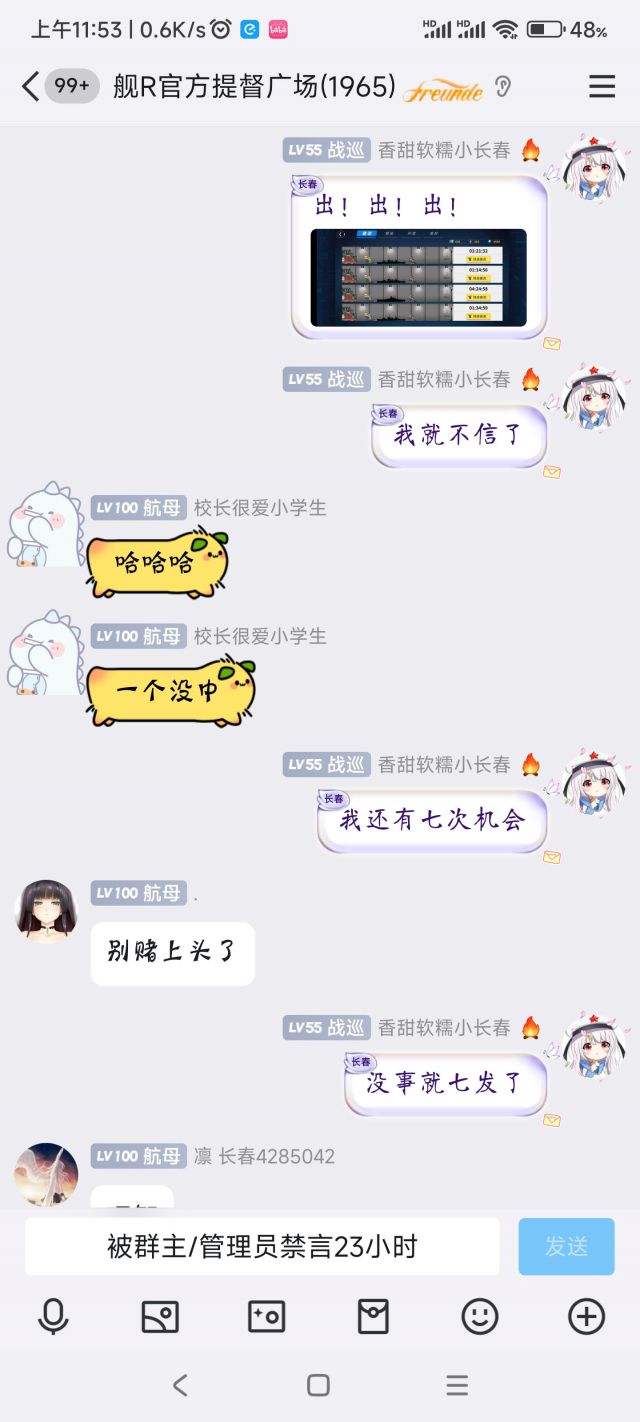Open the red packet icon
The image size is (640, 1422).
pos(373,1317)
